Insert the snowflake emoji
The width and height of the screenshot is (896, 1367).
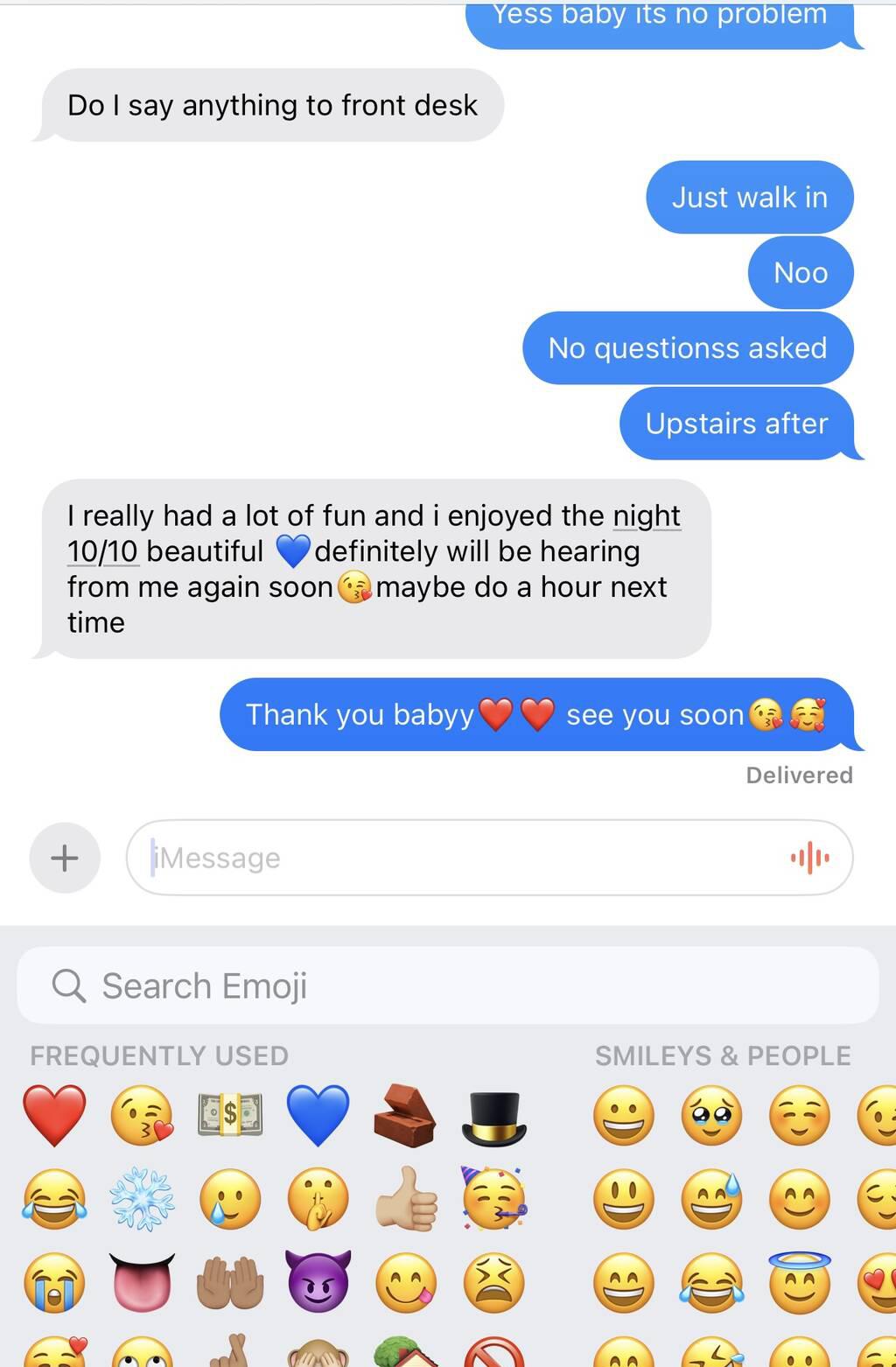(142, 1199)
